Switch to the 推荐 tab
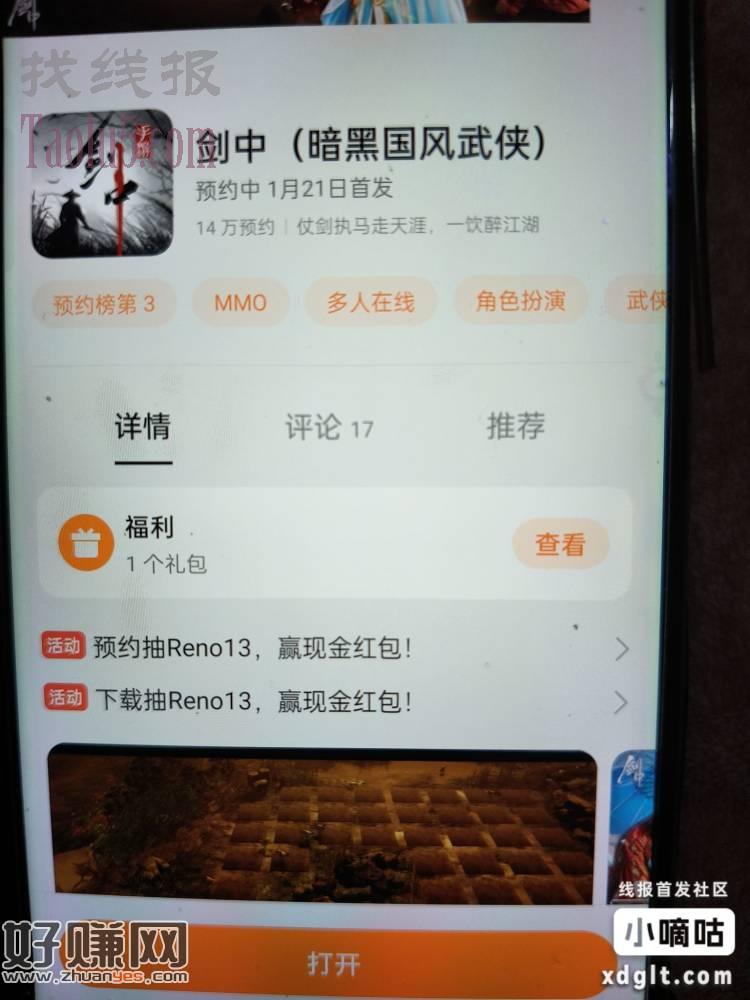 point(515,426)
